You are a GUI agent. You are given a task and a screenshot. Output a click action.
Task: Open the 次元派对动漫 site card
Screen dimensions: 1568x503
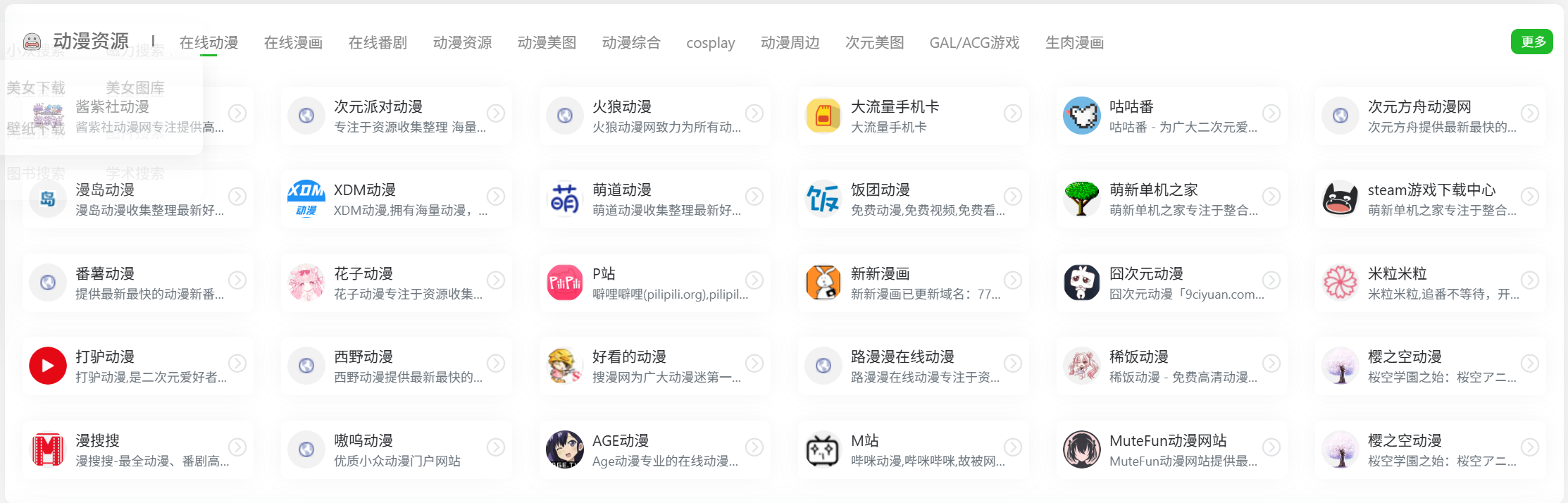pos(396,116)
